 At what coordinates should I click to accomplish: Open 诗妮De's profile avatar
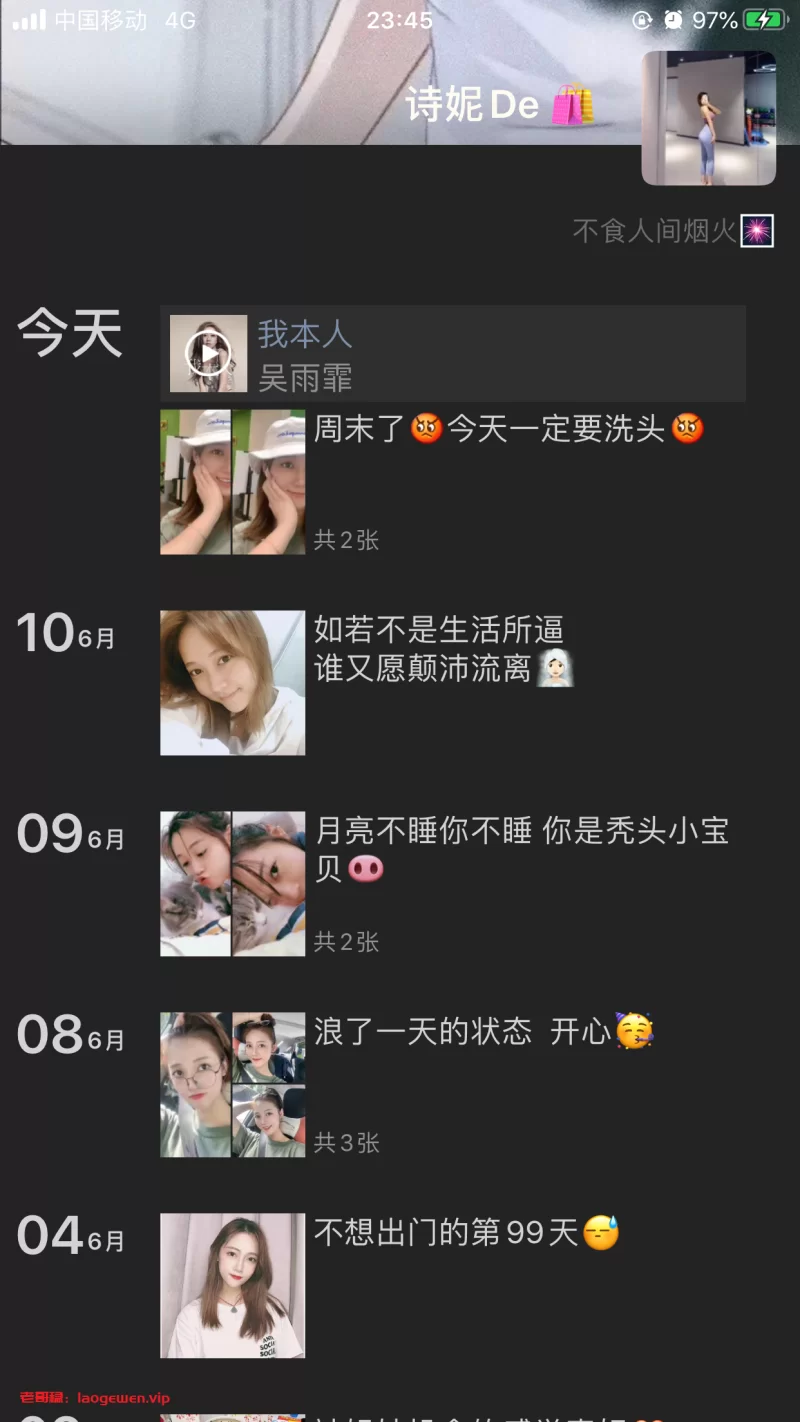[x=708, y=118]
